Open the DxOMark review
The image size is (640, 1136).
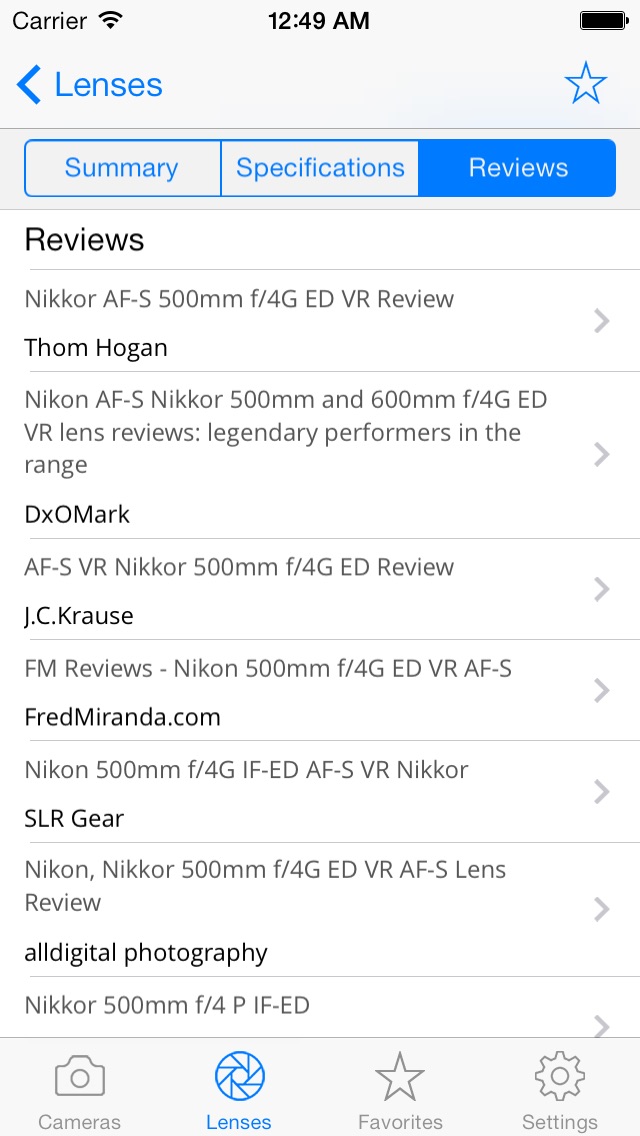point(320,455)
